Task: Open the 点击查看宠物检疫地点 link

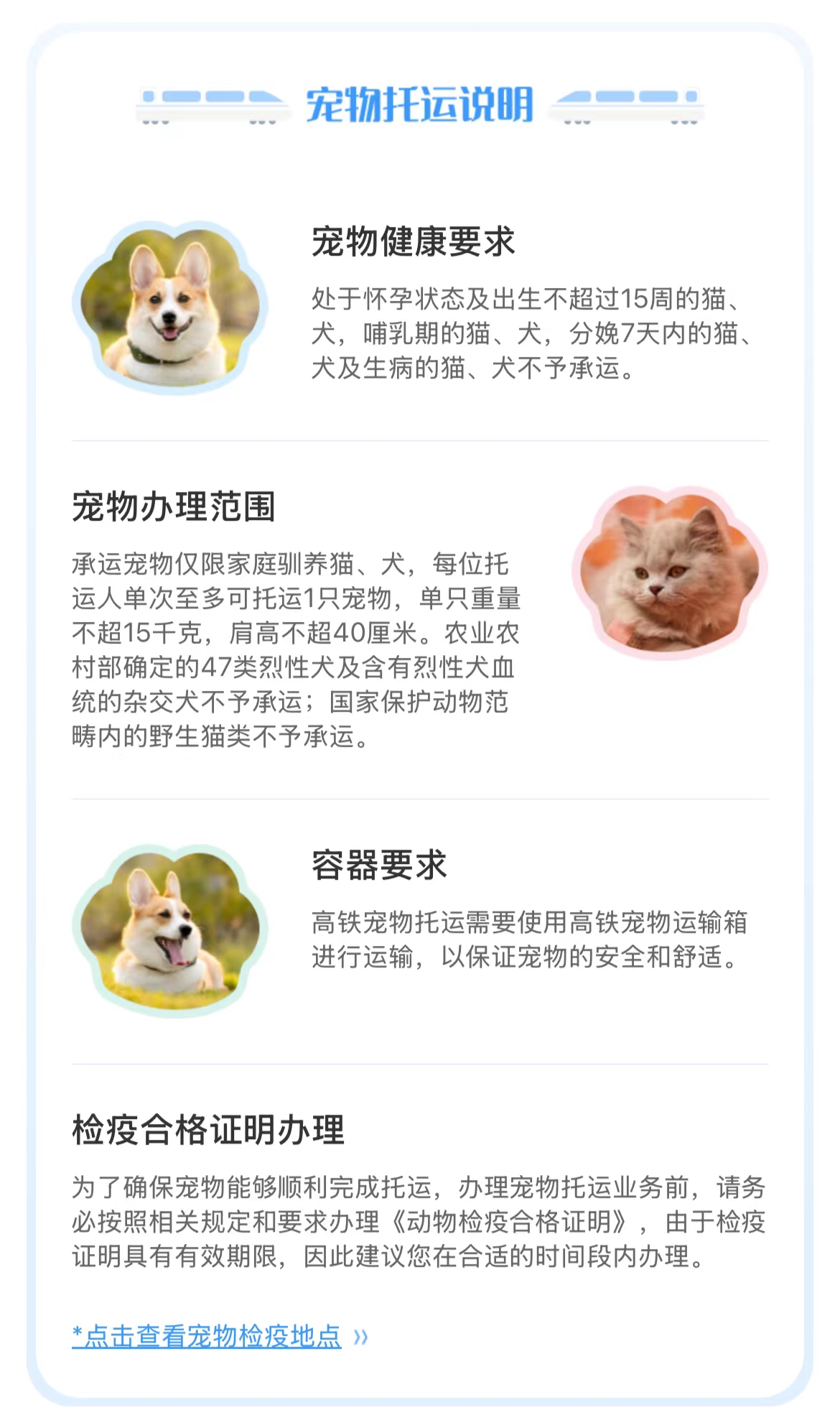Action: (x=207, y=1336)
